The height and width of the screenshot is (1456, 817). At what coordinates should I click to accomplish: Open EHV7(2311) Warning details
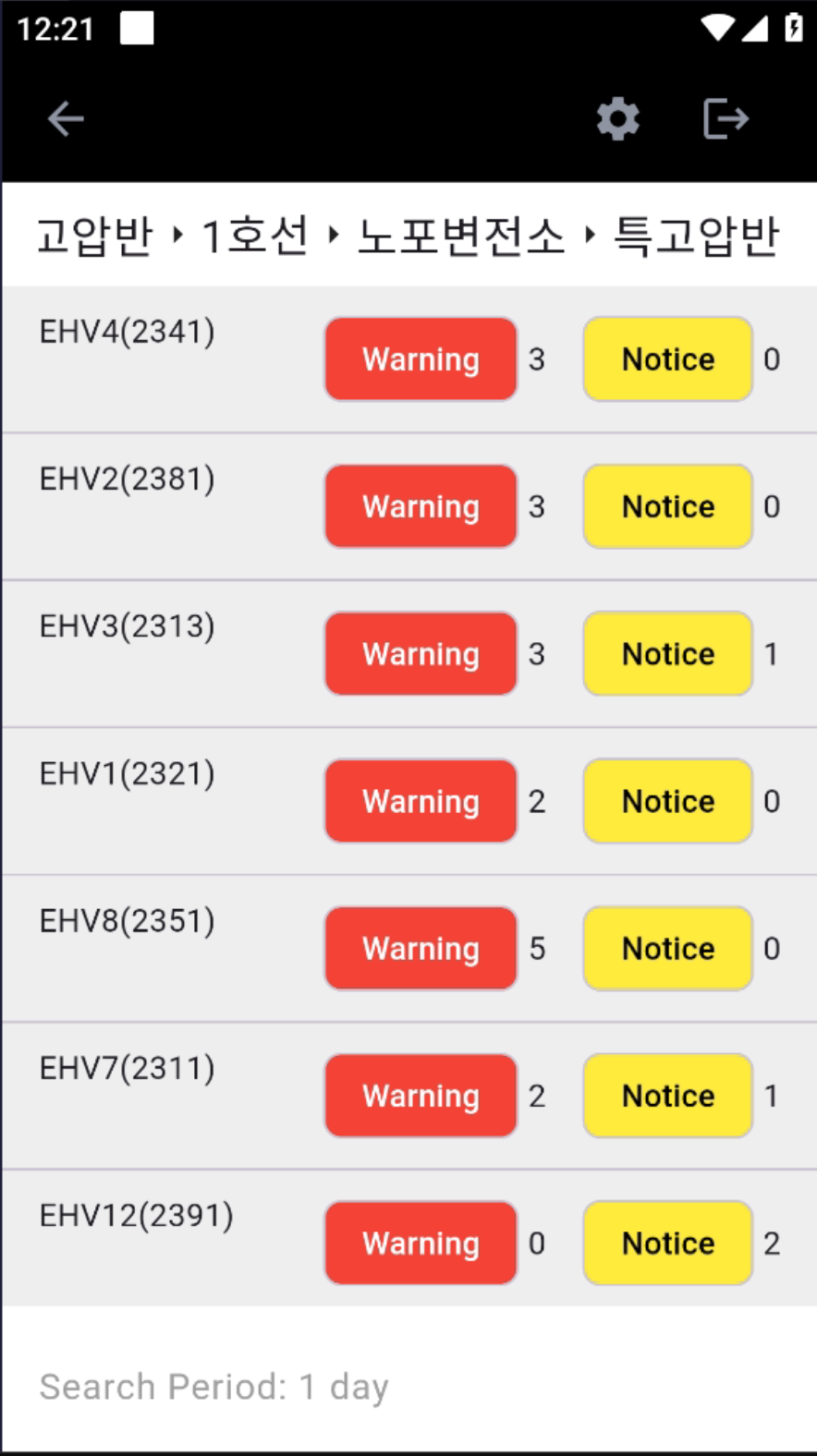(421, 1096)
